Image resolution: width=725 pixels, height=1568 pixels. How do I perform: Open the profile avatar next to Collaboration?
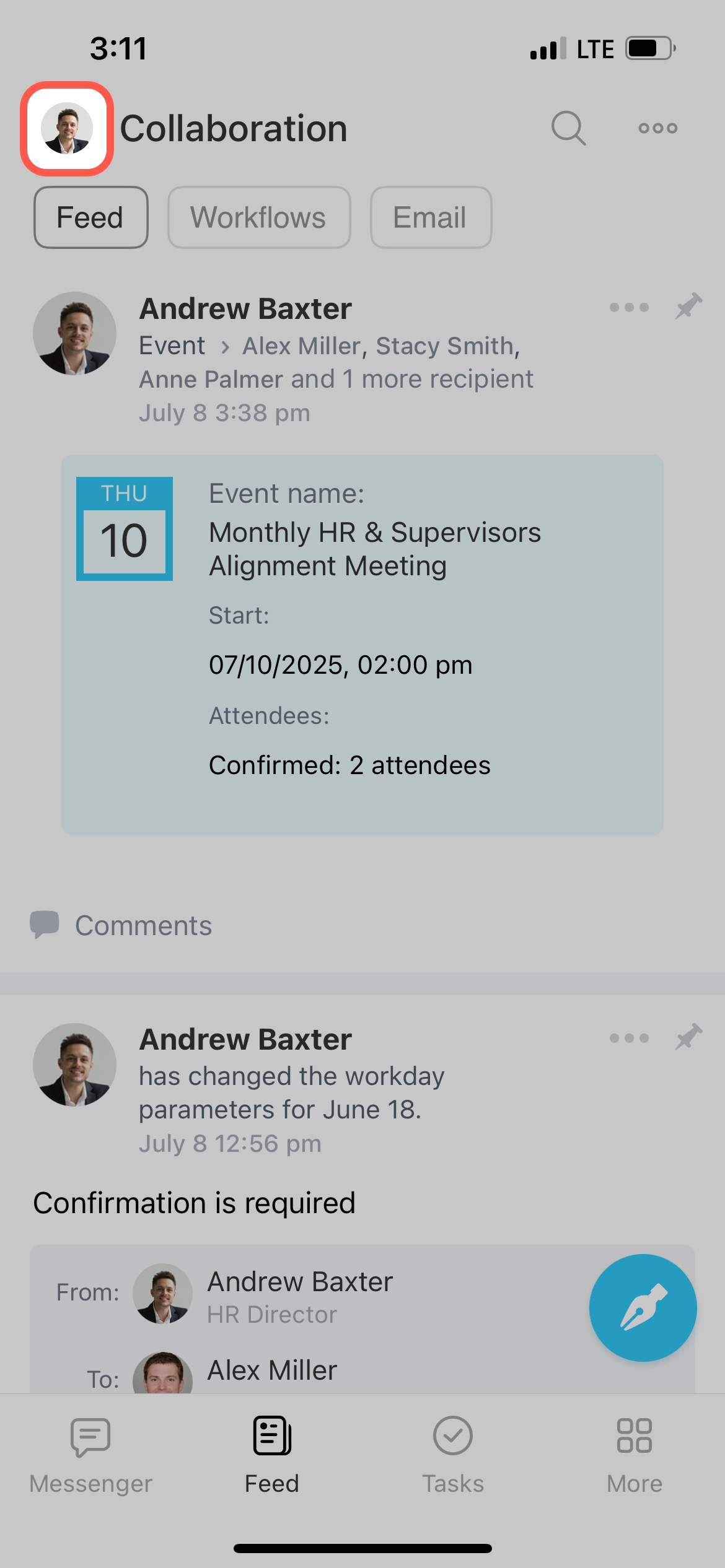[67, 128]
